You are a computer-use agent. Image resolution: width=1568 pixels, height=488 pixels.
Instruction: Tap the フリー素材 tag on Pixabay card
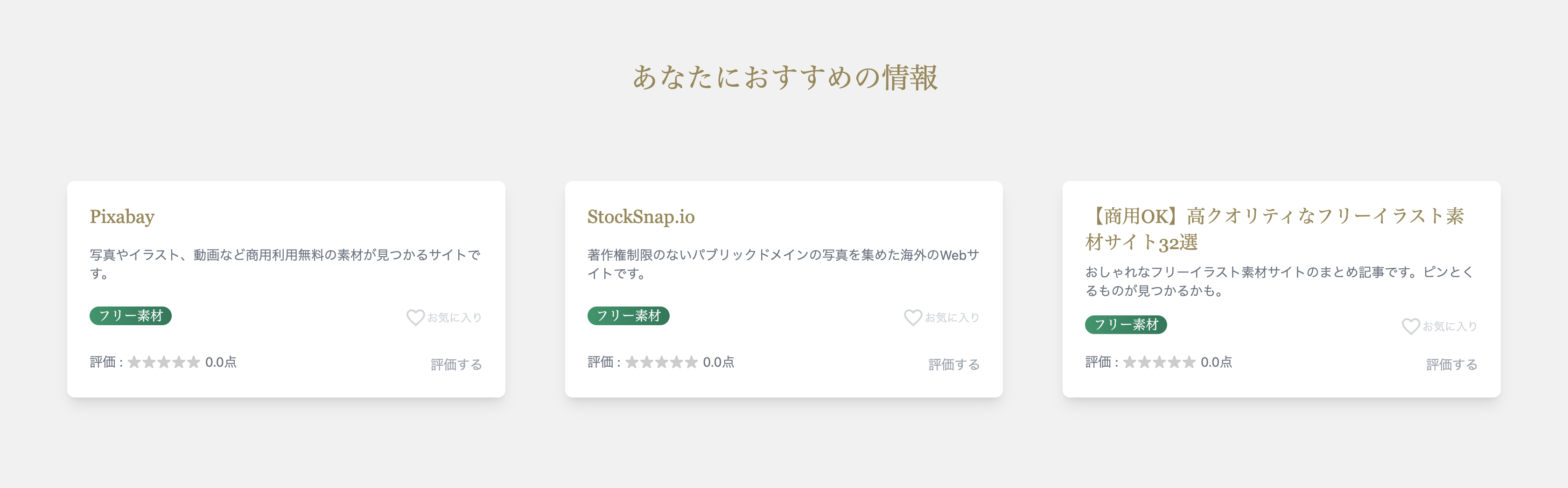pos(130,316)
